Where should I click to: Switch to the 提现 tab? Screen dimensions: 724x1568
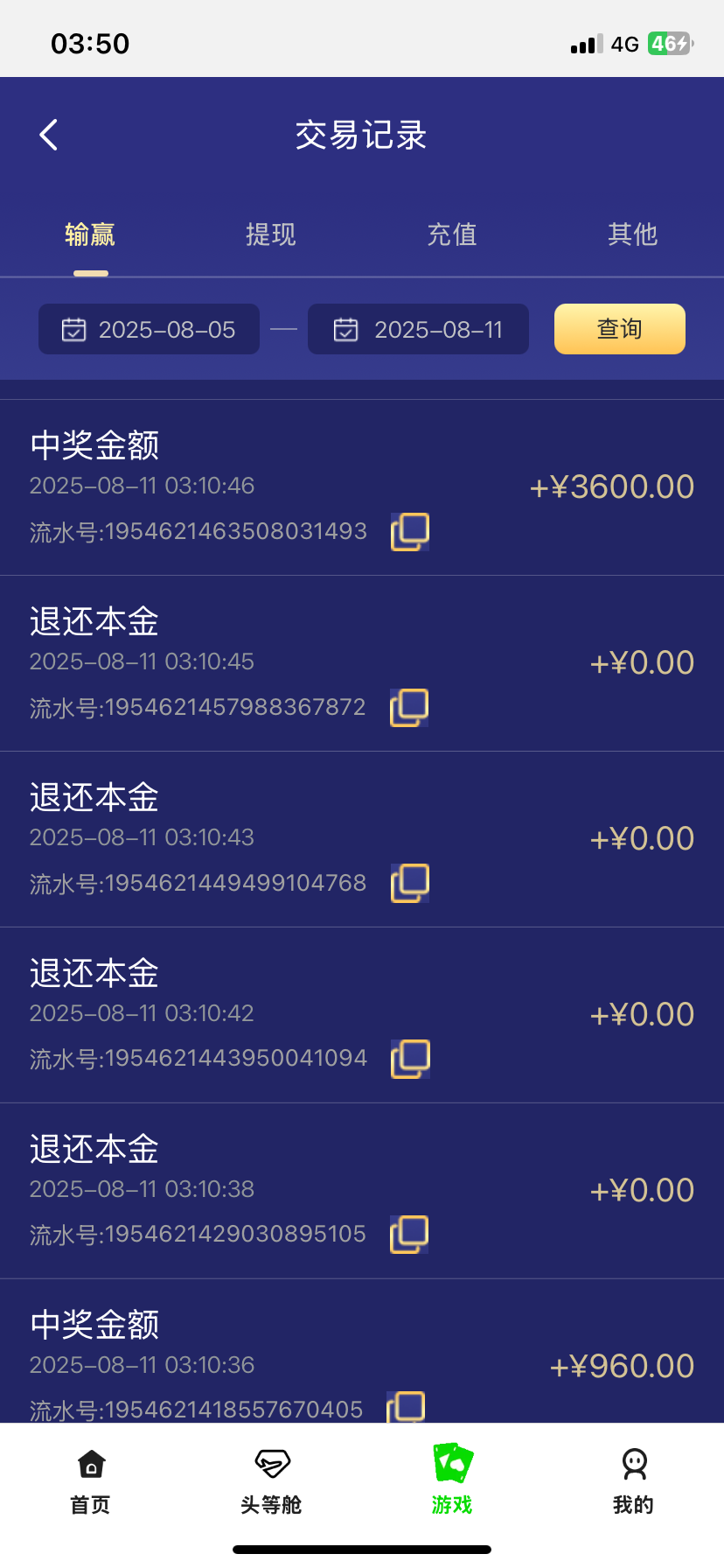click(x=271, y=234)
